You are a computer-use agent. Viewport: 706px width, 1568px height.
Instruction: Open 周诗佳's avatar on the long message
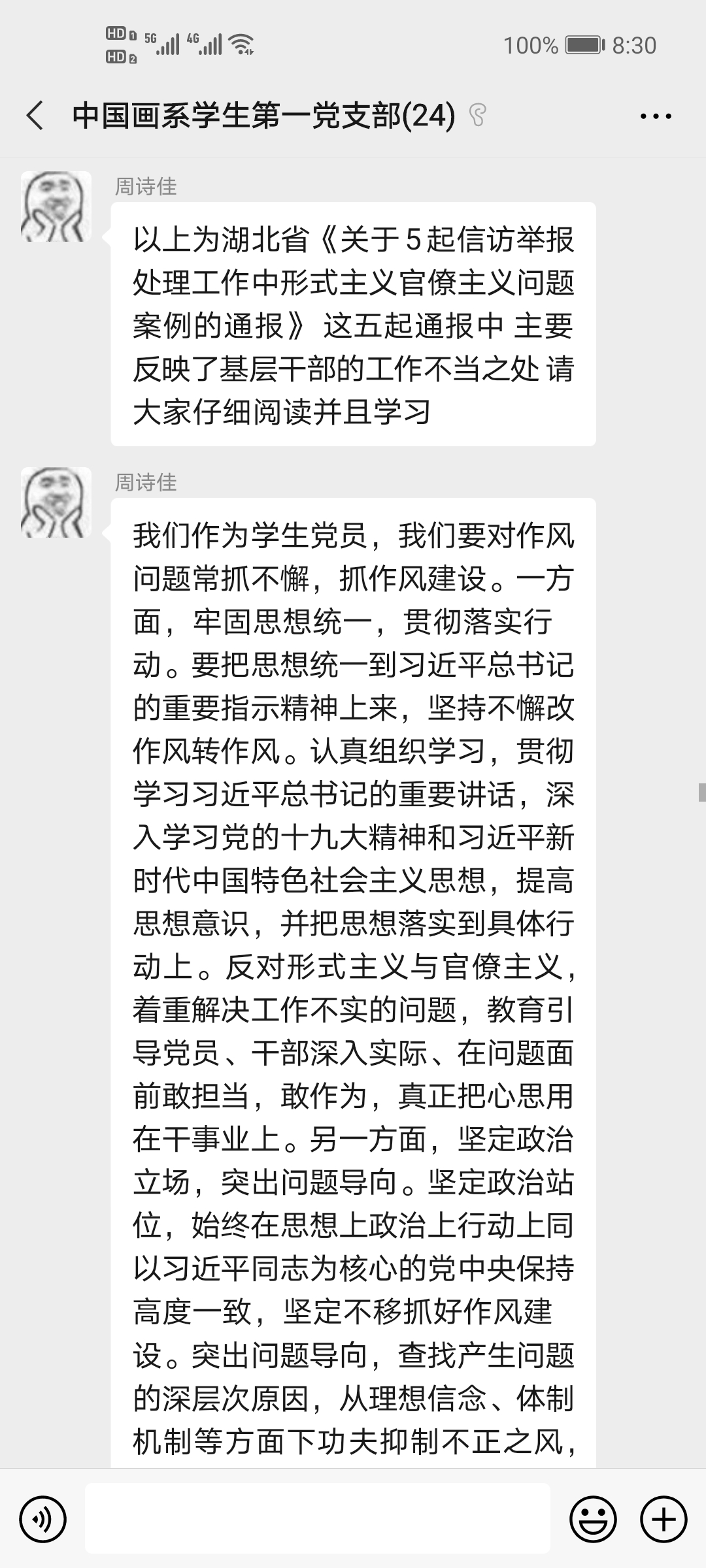(56, 502)
